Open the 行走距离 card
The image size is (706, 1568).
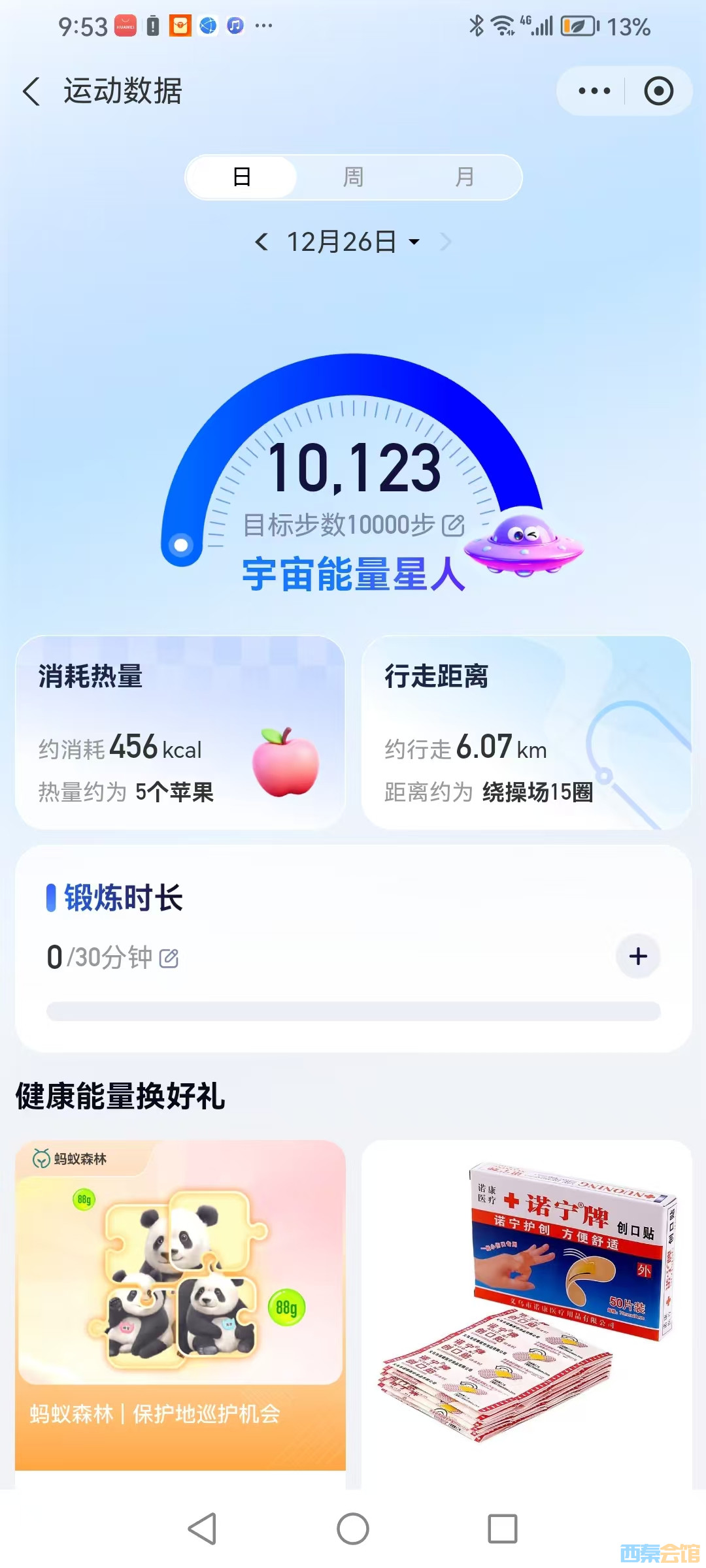(x=526, y=732)
